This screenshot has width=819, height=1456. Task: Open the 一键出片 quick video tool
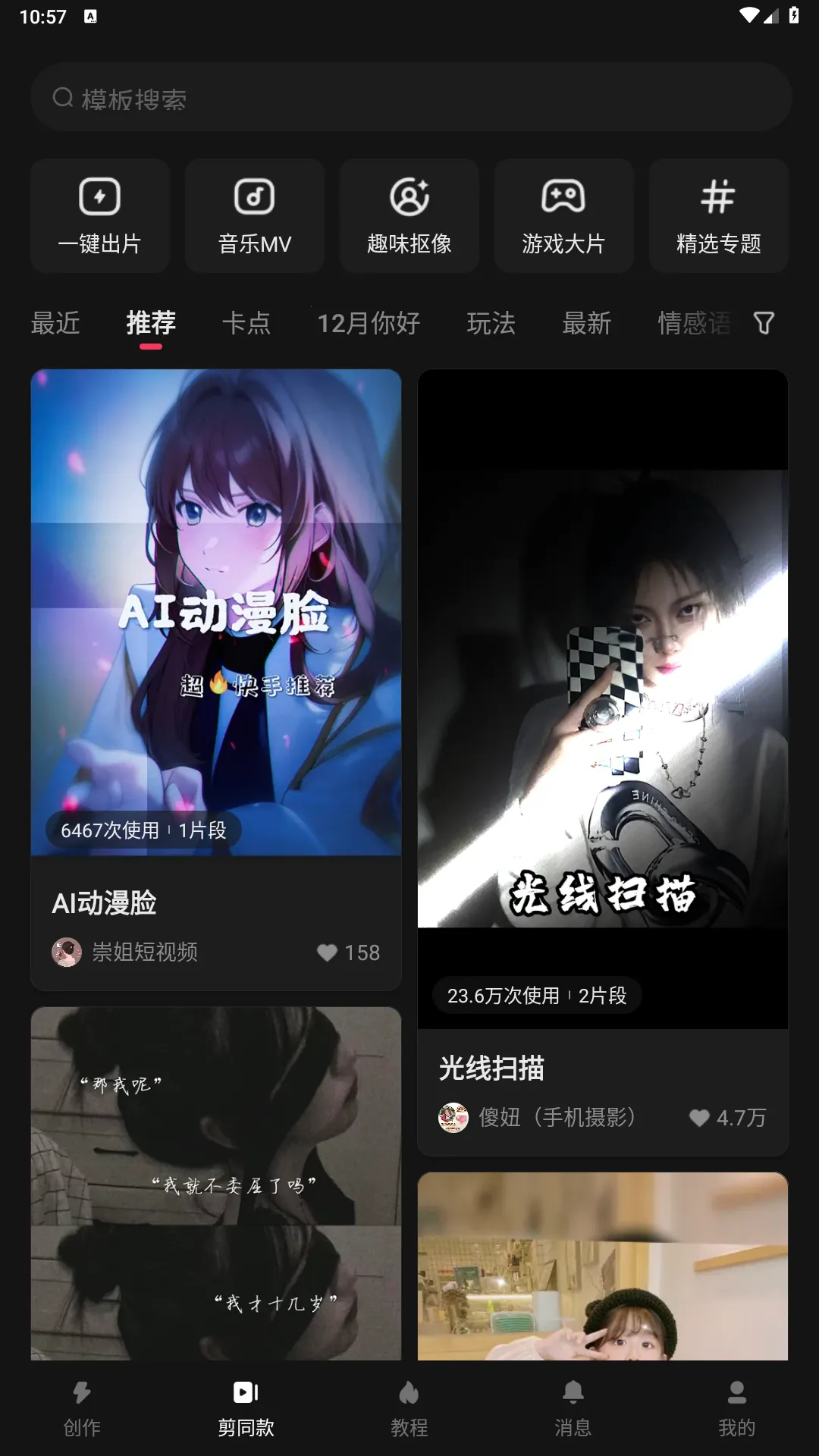tap(99, 215)
